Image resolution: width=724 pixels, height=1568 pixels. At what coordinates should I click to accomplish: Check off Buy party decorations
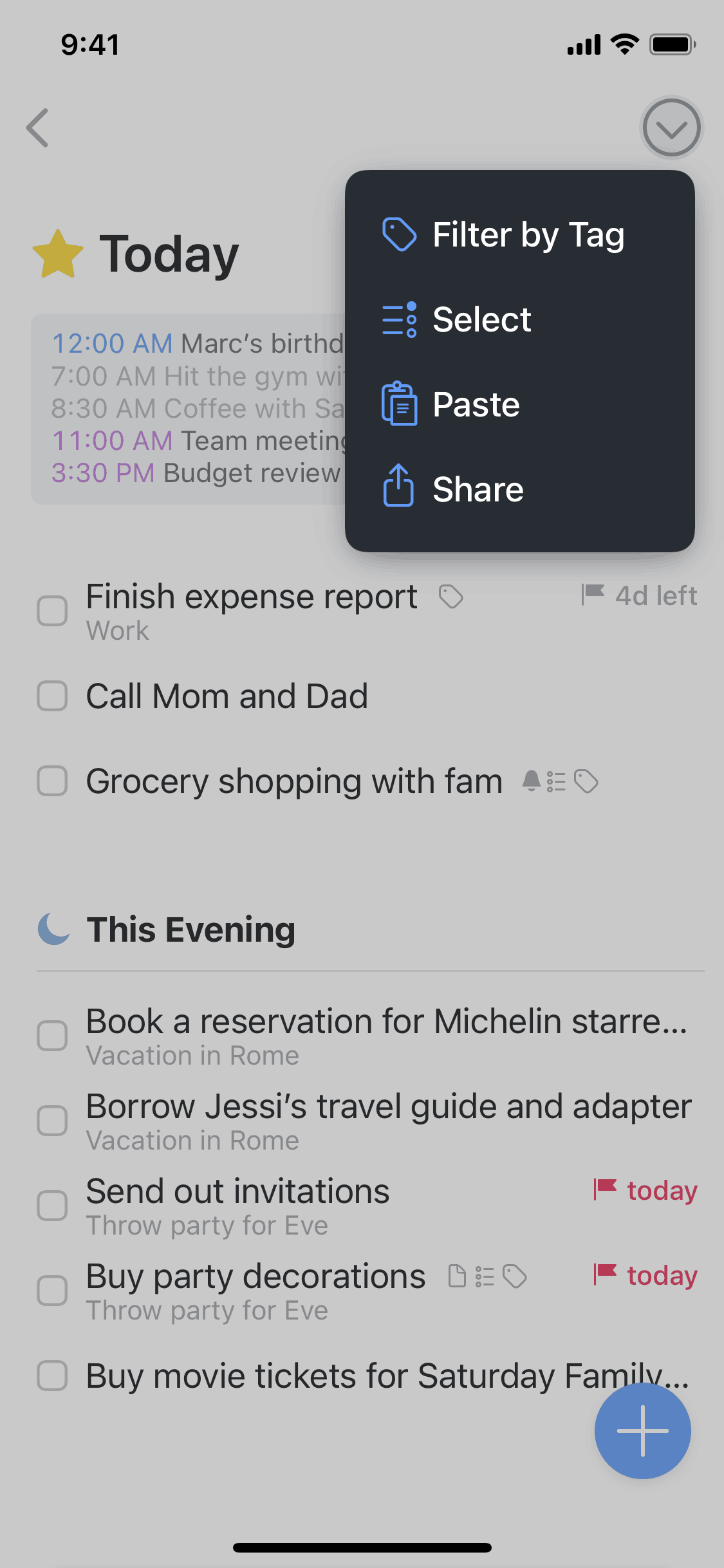(52, 1291)
